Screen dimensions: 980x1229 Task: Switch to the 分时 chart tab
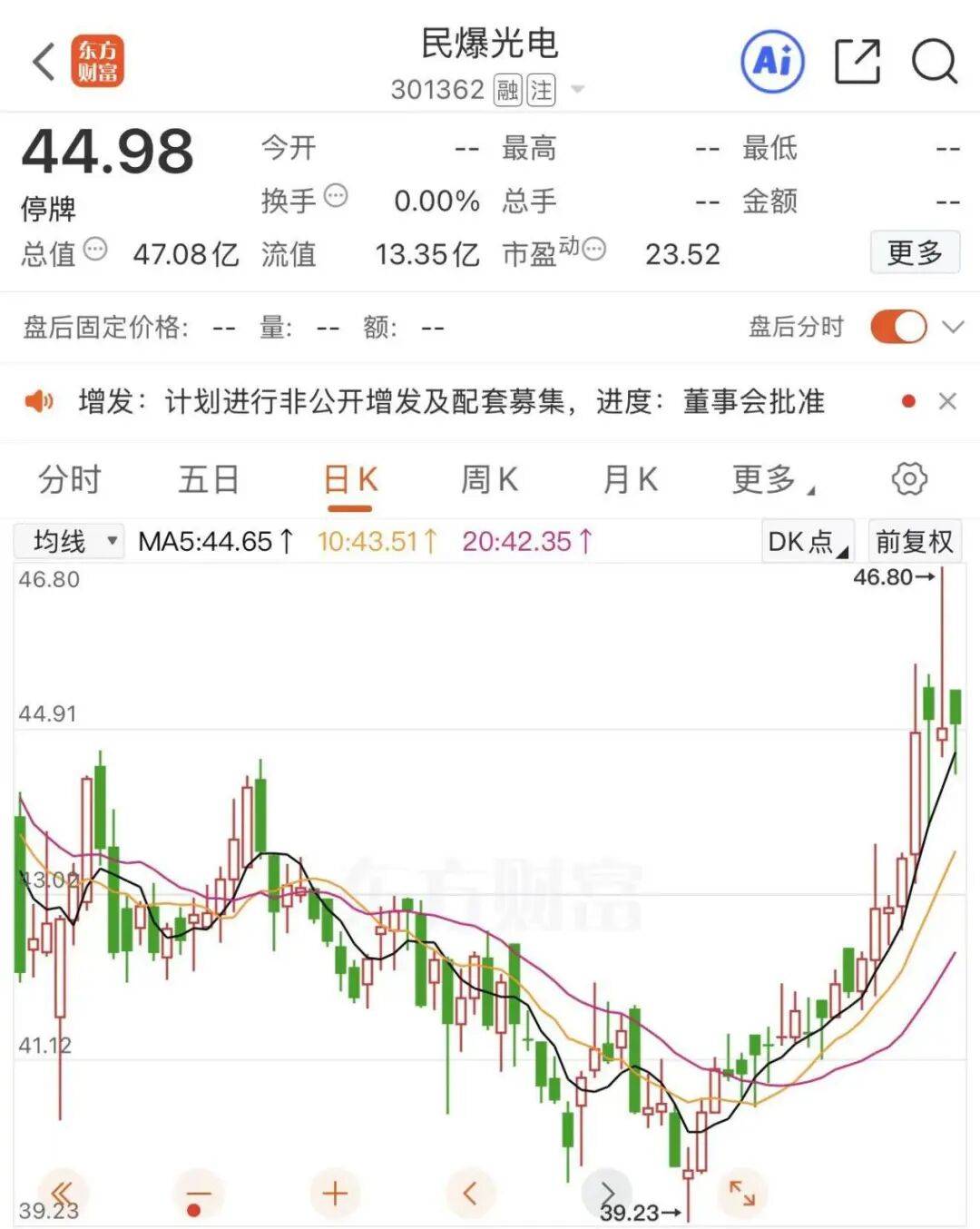pos(69,479)
